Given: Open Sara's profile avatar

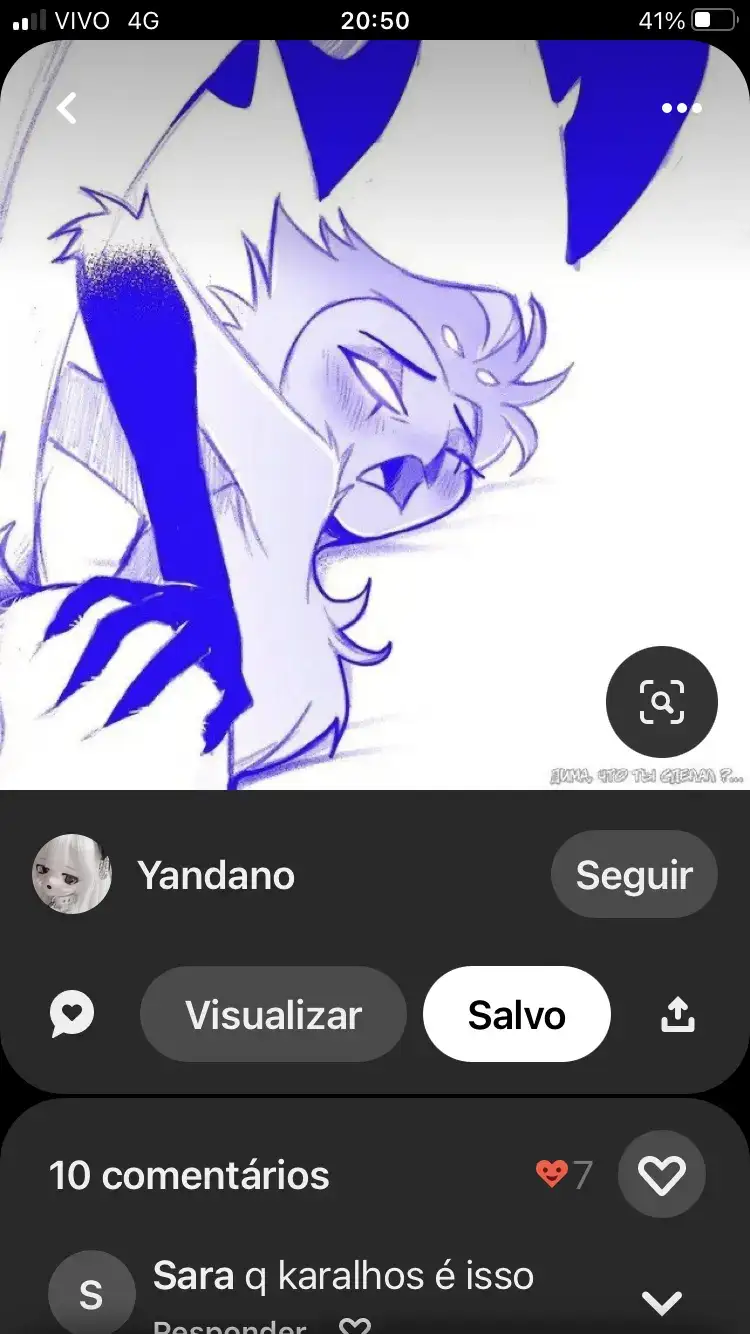Looking at the screenshot, I should (x=91, y=1295).
